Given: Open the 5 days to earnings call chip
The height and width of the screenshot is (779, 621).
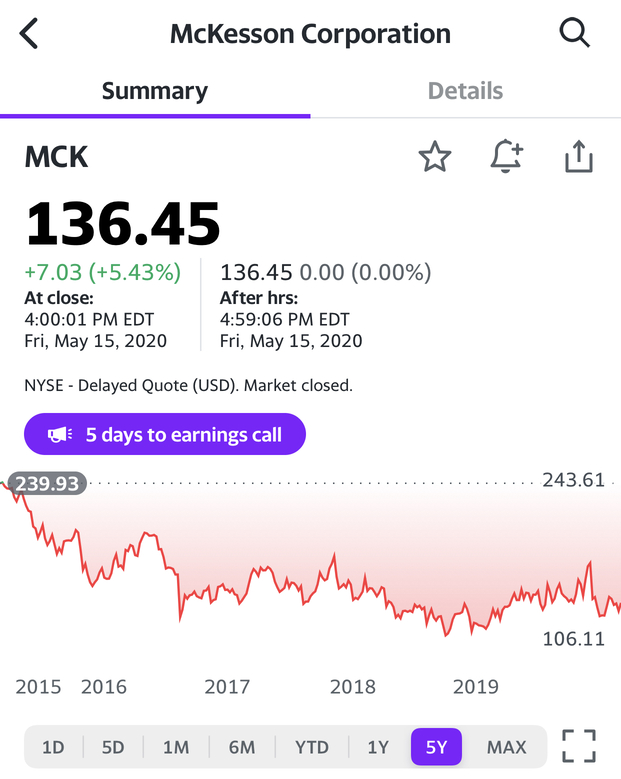Looking at the screenshot, I should click(x=165, y=435).
